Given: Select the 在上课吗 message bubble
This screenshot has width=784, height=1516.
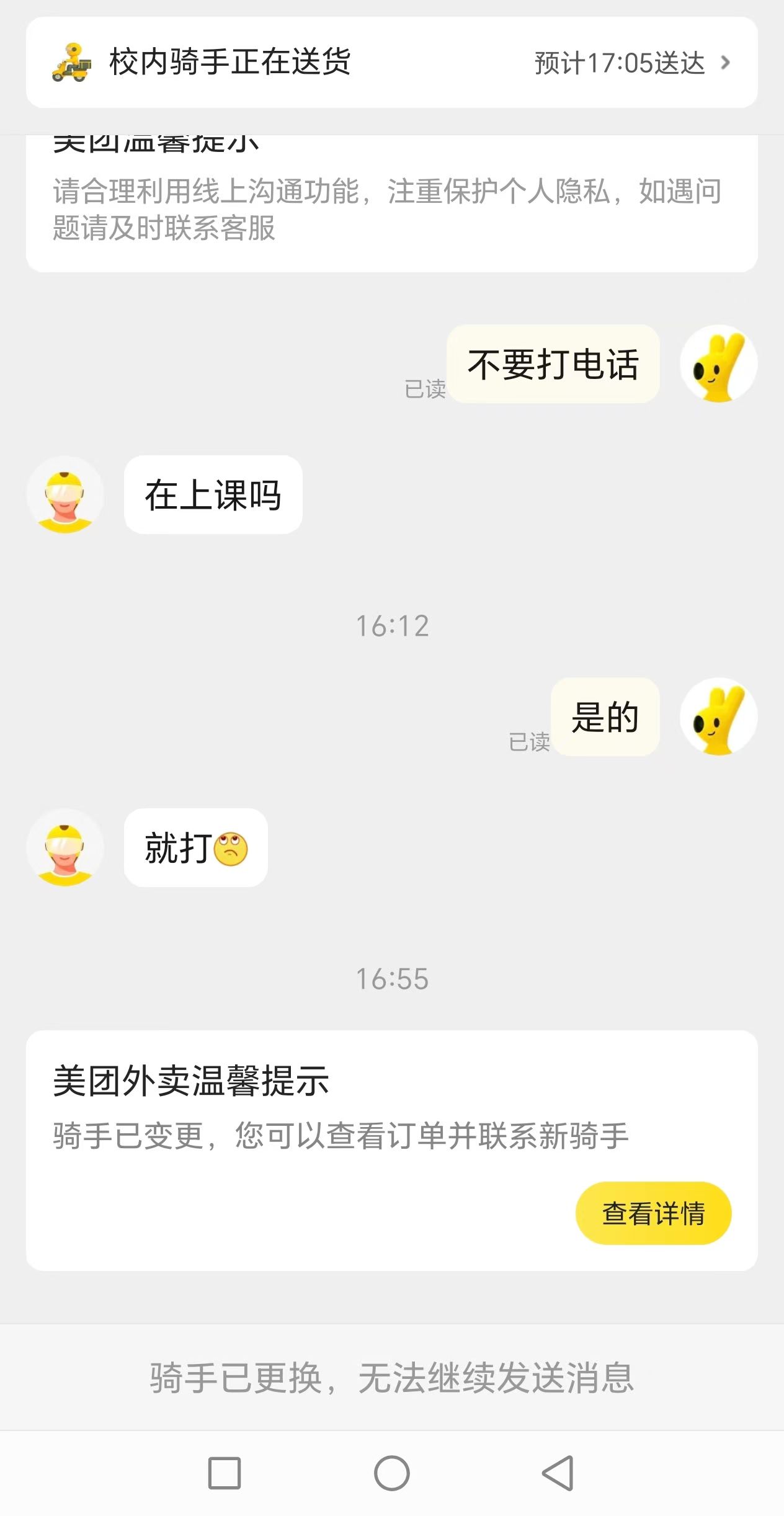Looking at the screenshot, I should coord(213,493).
